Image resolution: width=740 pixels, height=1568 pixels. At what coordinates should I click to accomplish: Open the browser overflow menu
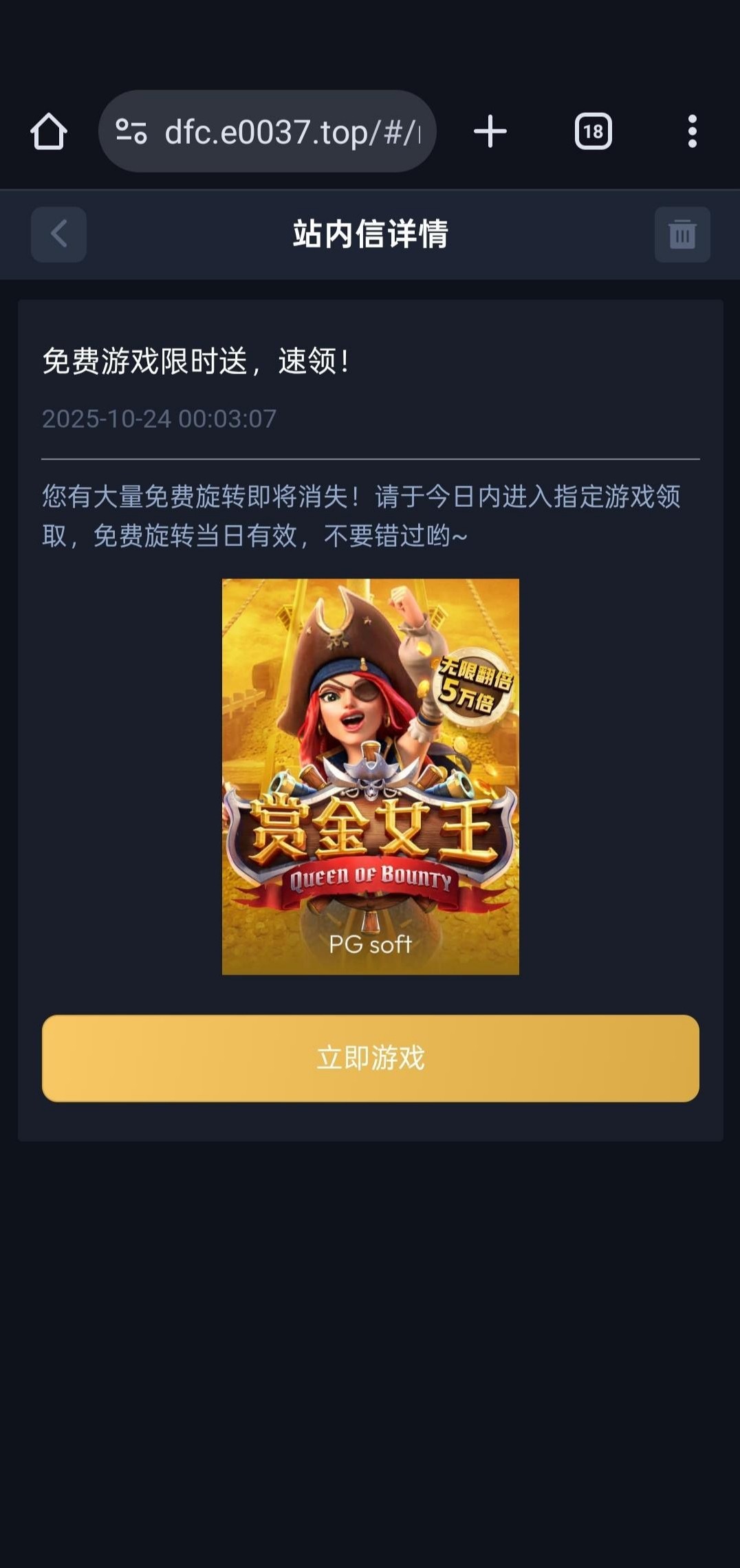point(692,131)
